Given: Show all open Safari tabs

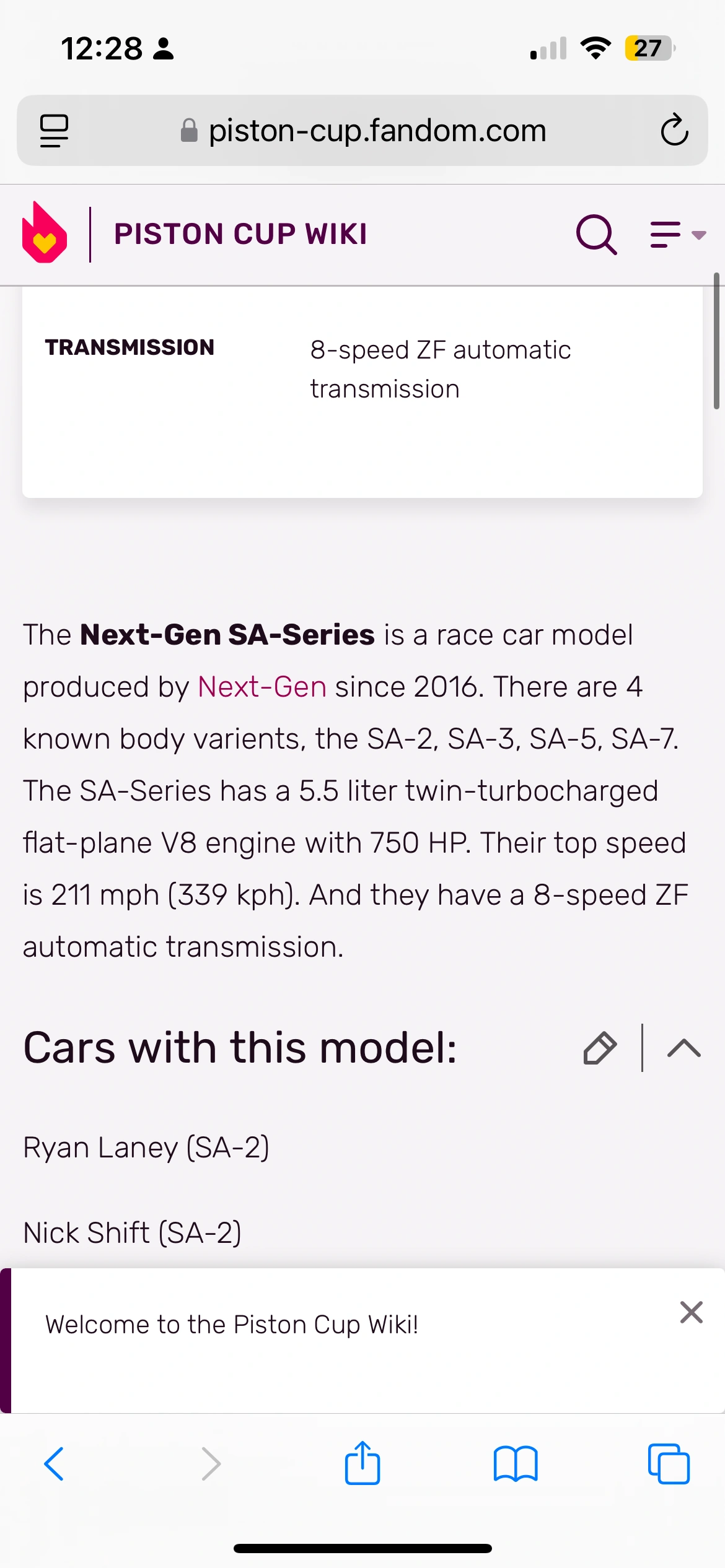Looking at the screenshot, I should [669, 1464].
